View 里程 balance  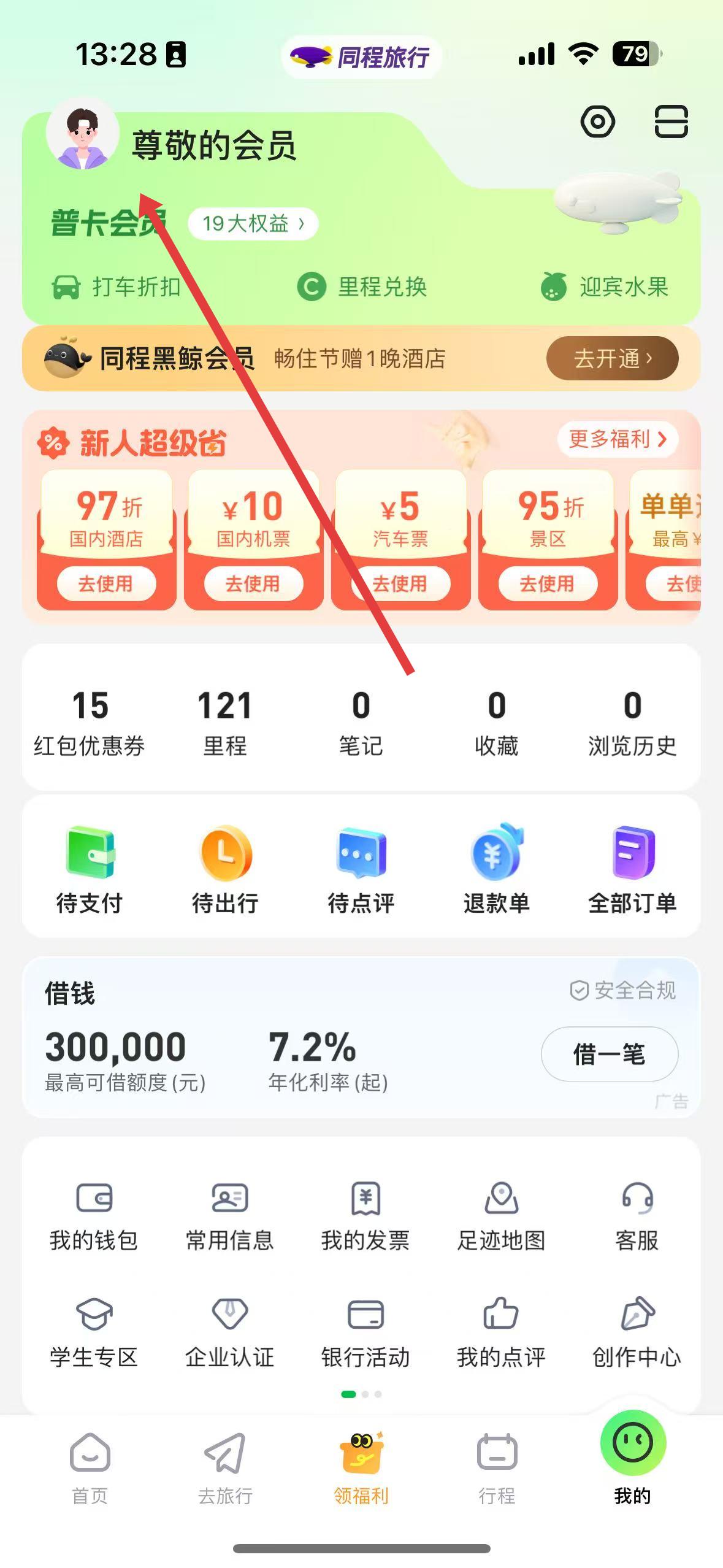(225, 721)
